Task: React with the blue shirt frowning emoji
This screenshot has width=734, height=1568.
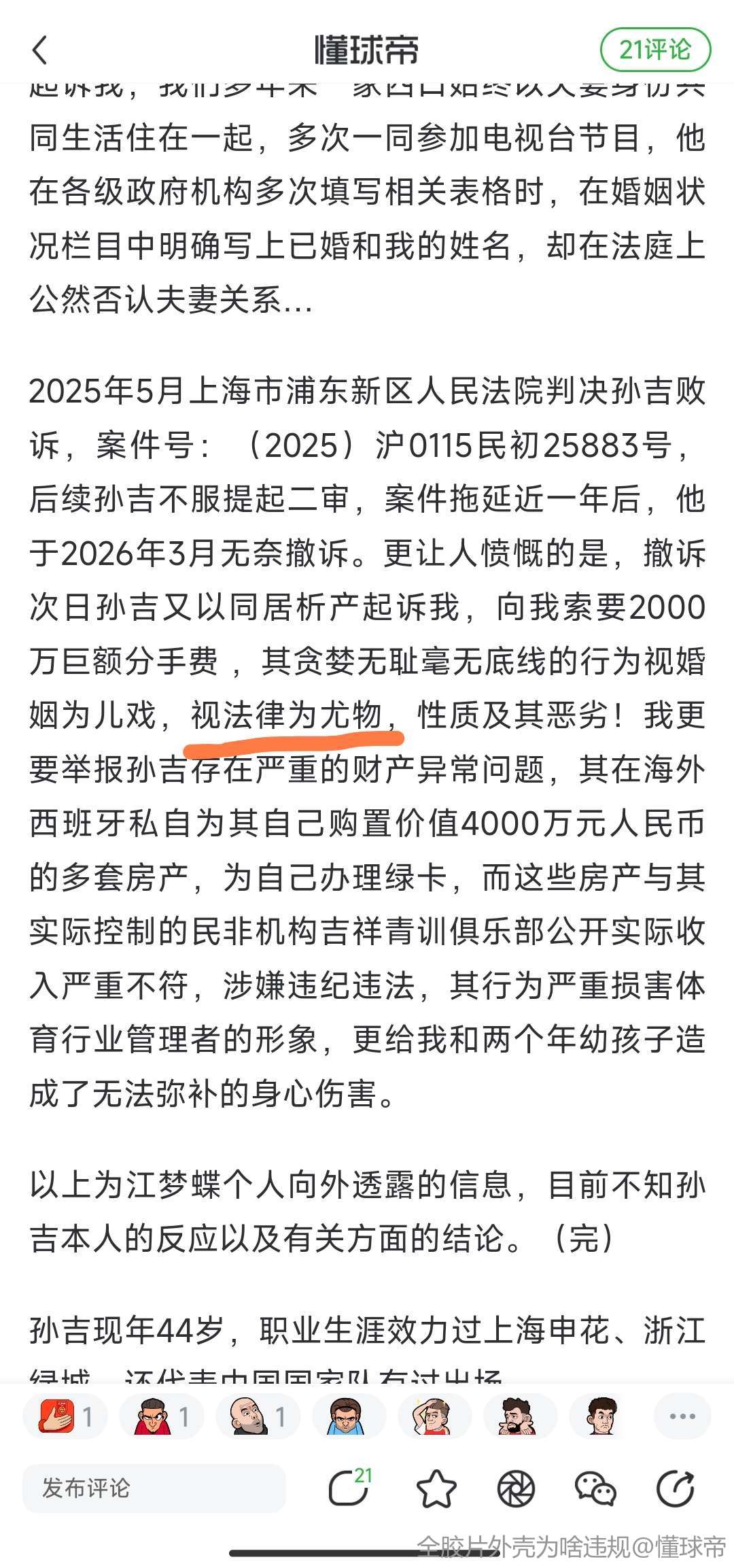Action: coord(347,1417)
